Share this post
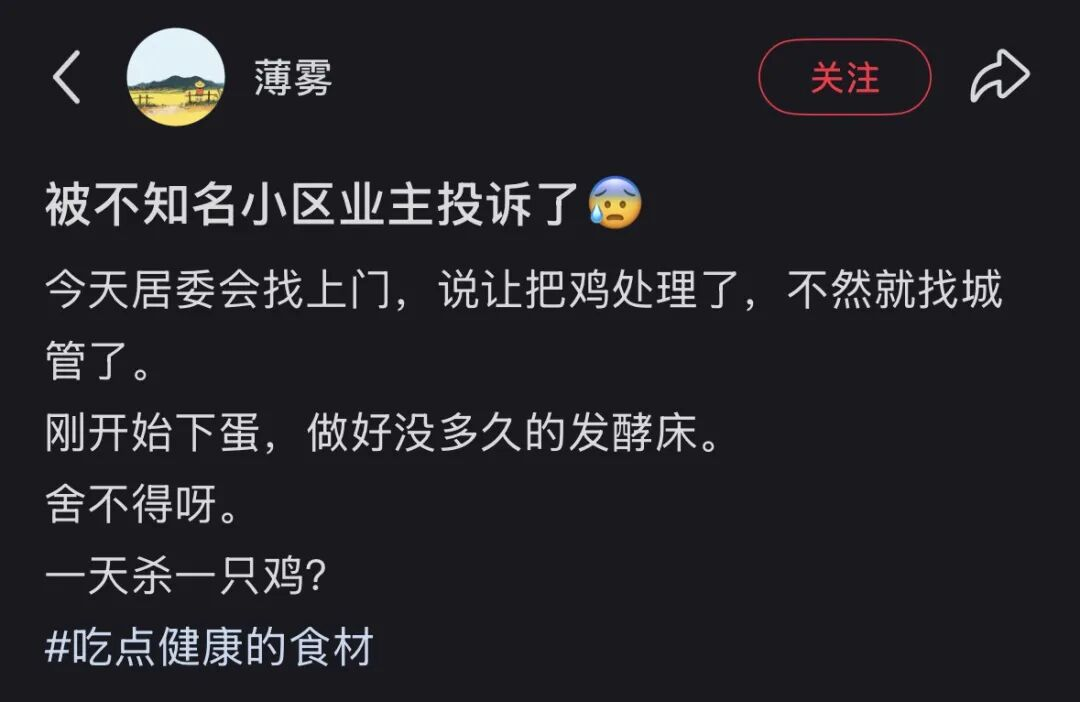This screenshot has height=702, width=1080. [x=999, y=77]
